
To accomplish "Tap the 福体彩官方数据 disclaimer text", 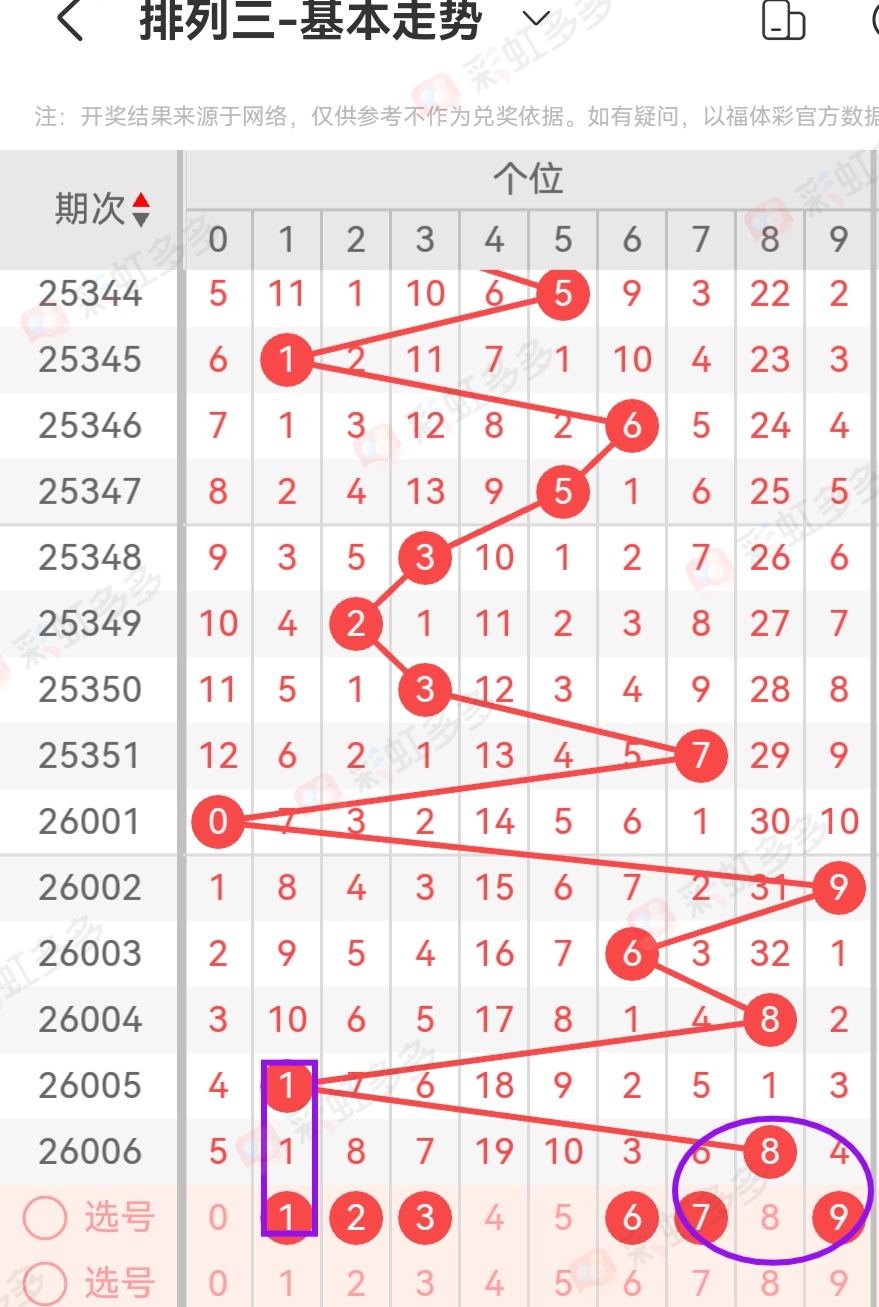I will coord(790,115).
